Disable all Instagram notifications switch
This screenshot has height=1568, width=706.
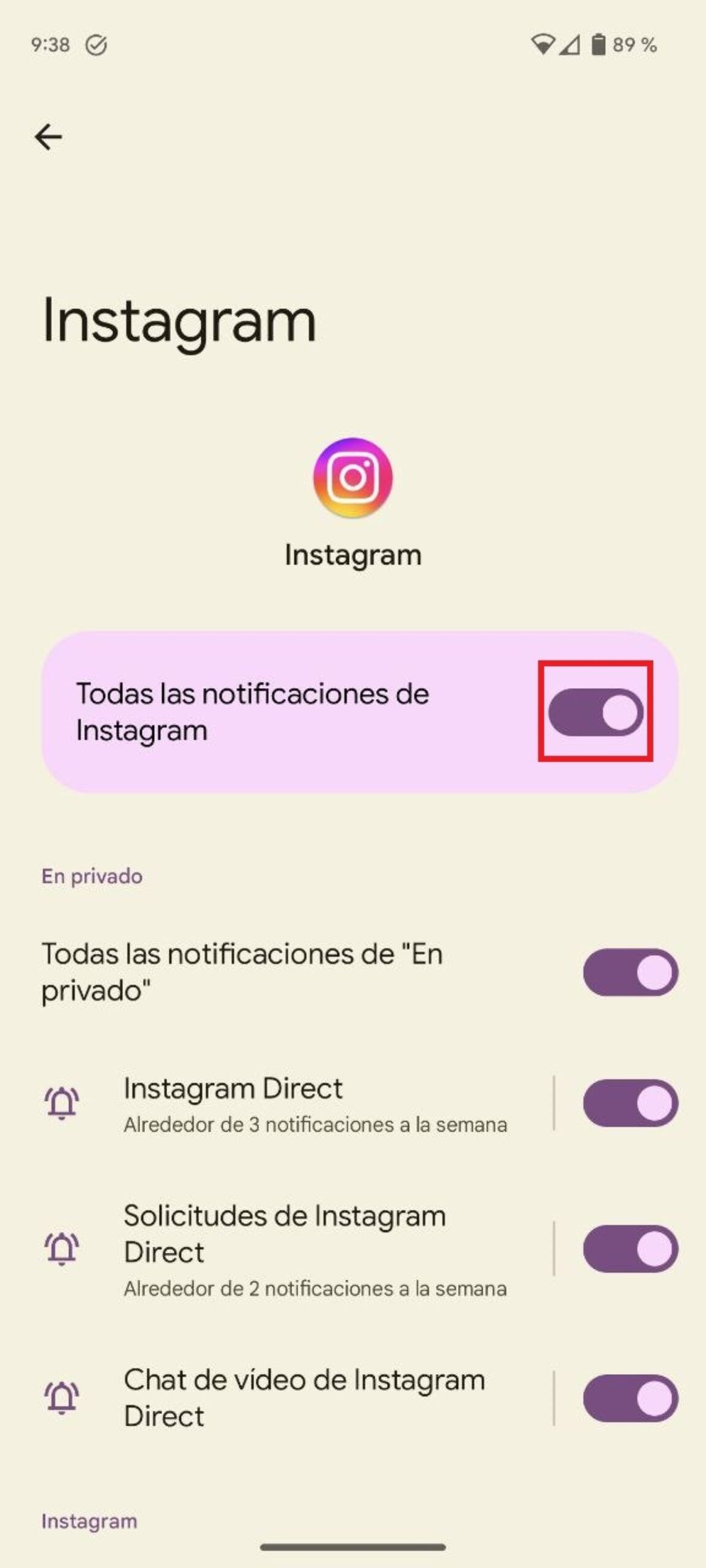pos(595,712)
